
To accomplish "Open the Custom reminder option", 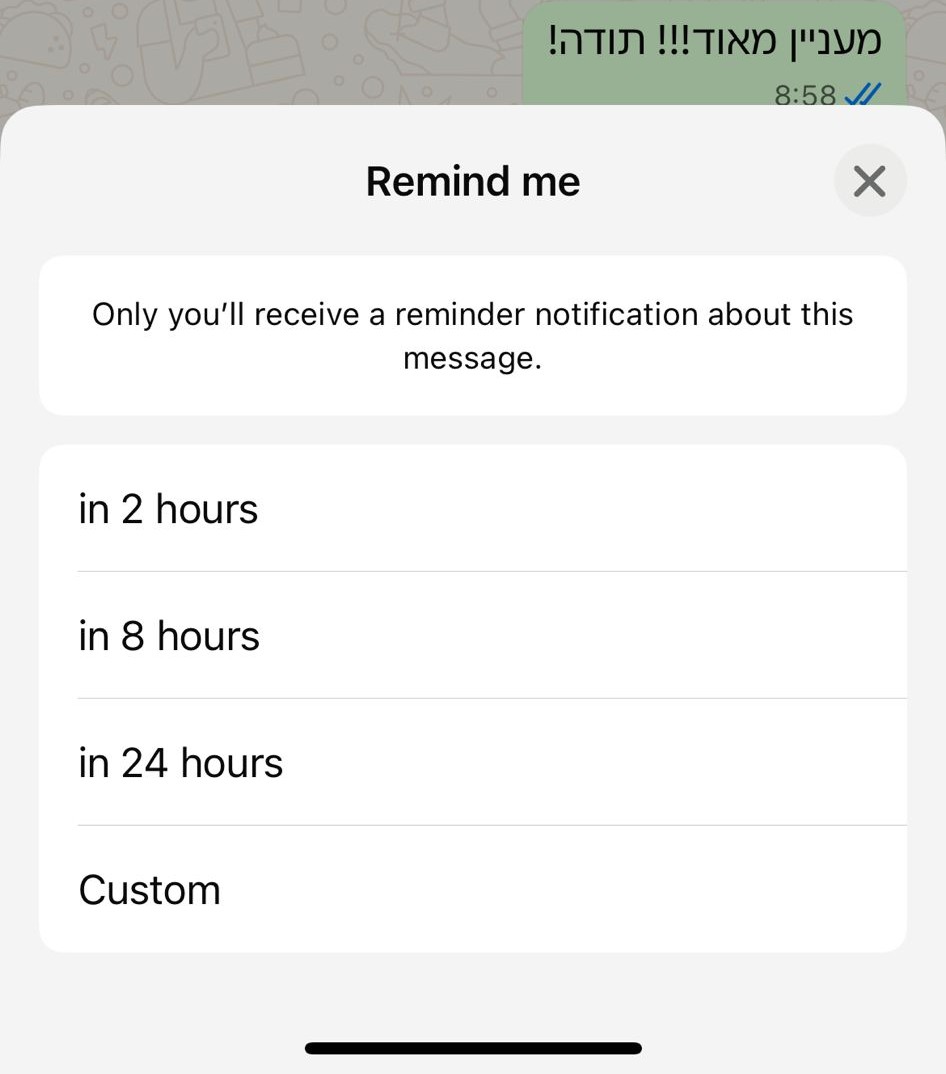I will [472, 890].
